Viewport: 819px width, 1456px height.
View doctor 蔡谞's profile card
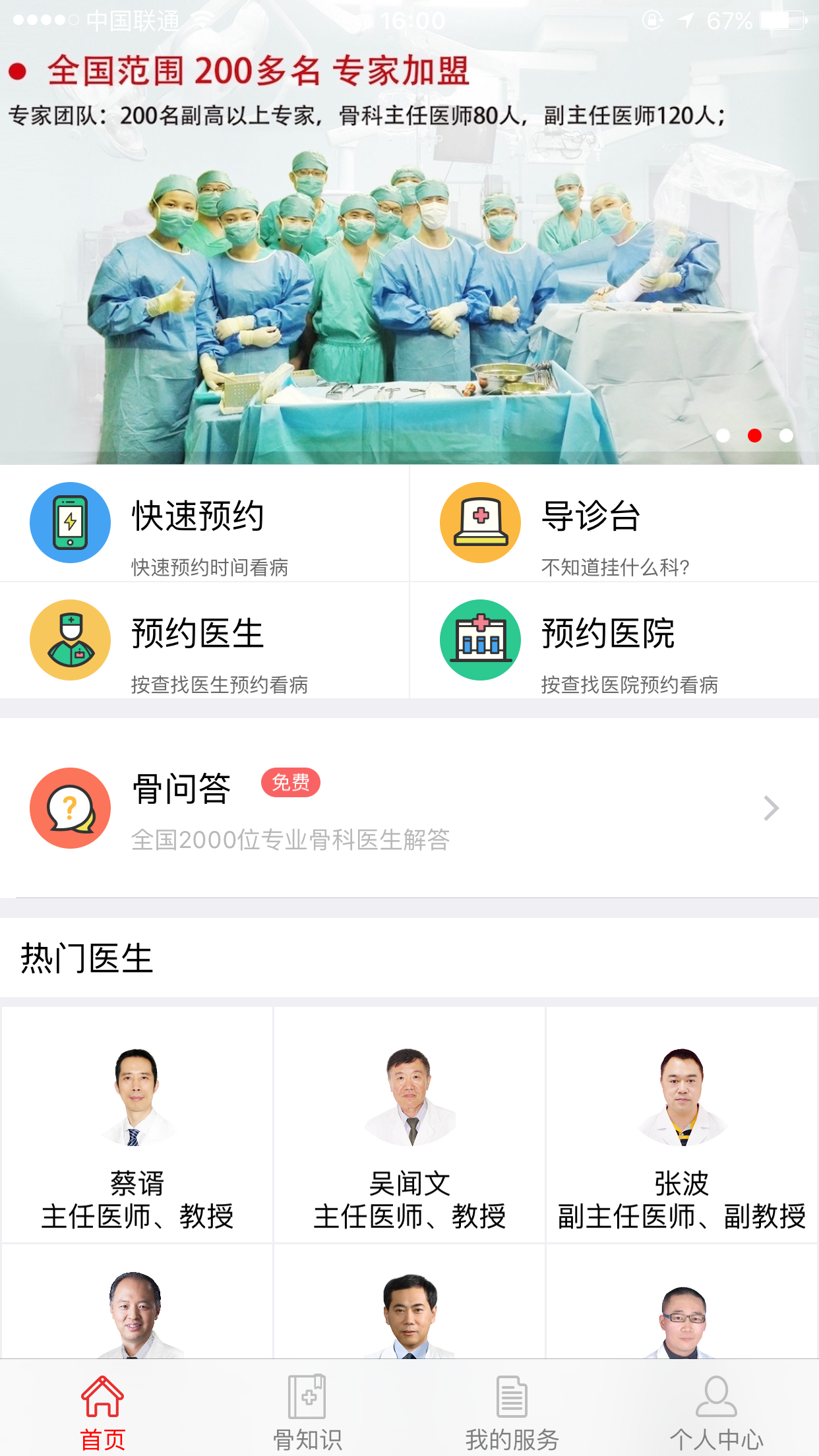coord(137,1125)
